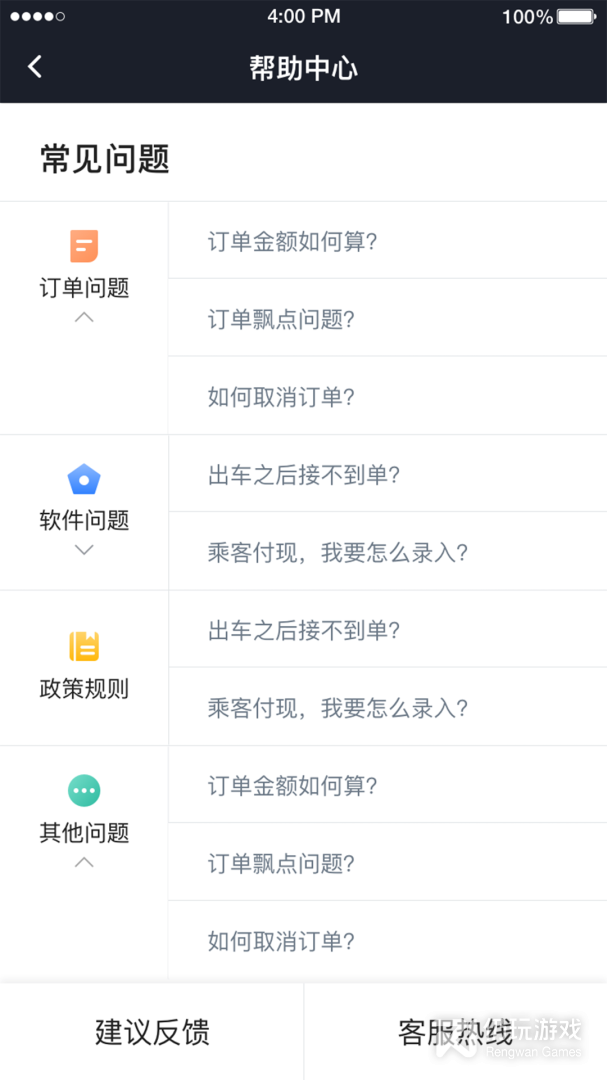
Task: Tap the 建议反馈 button
Action: click(152, 1032)
